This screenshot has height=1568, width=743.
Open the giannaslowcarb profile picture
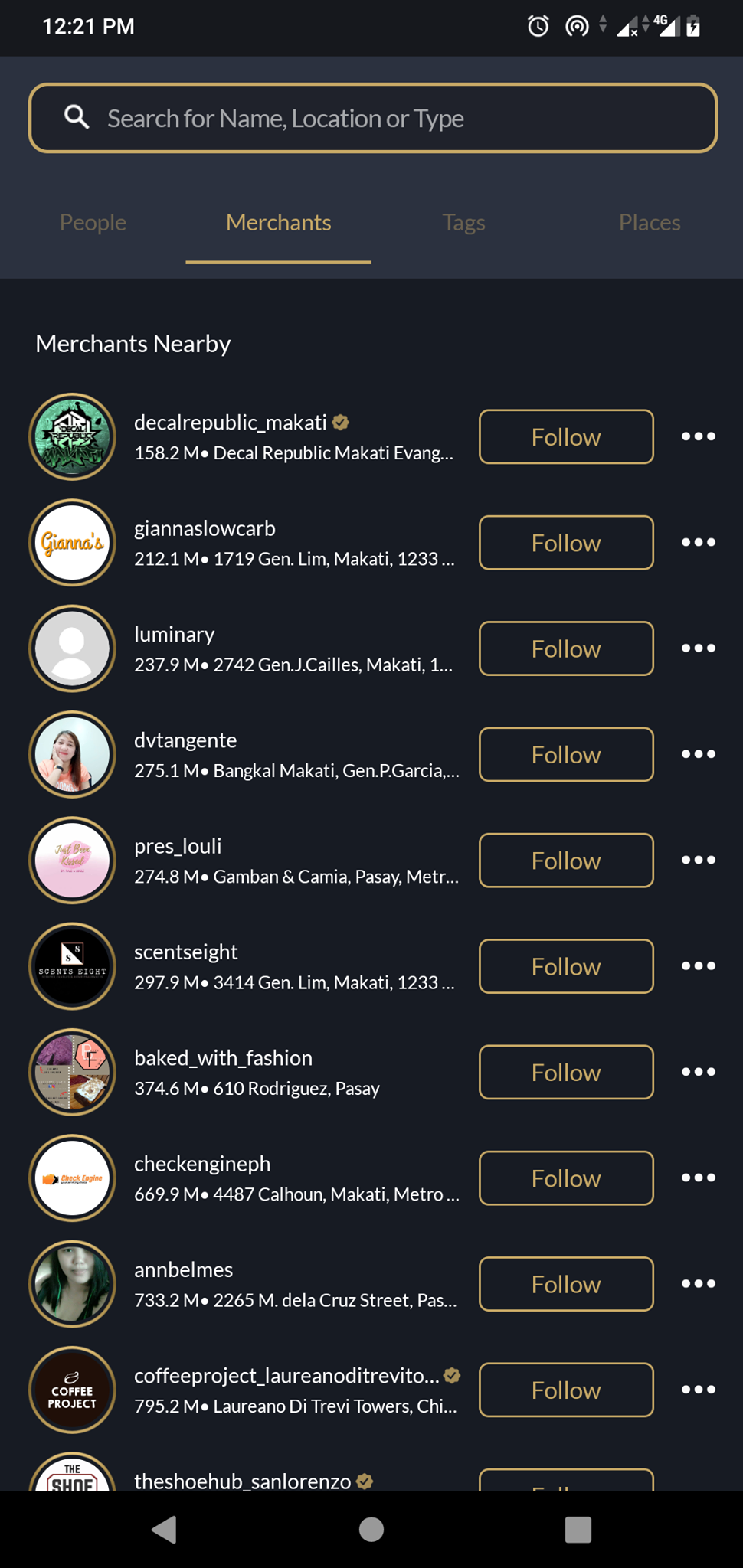click(x=72, y=542)
